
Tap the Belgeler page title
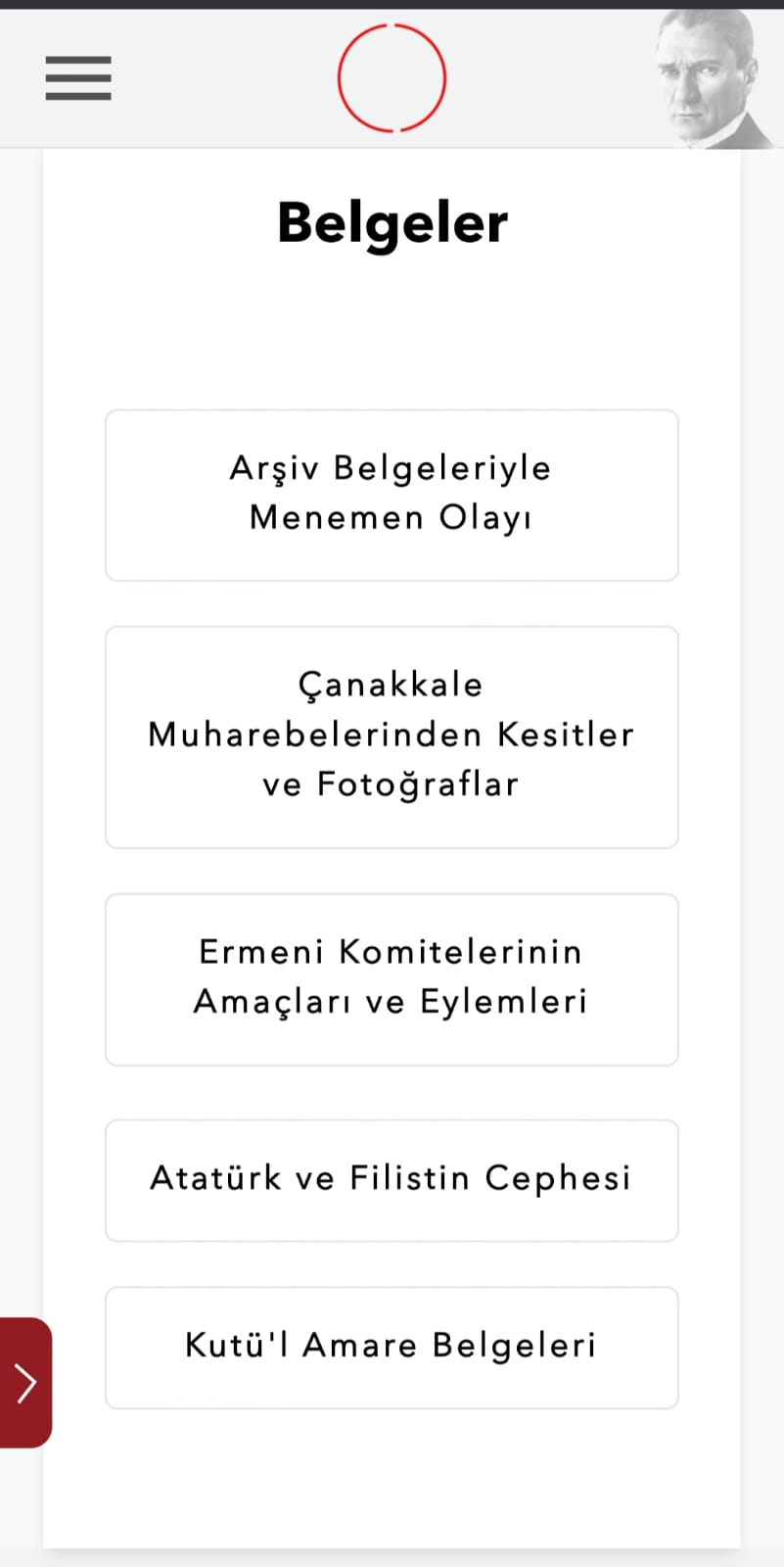(392, 222)
